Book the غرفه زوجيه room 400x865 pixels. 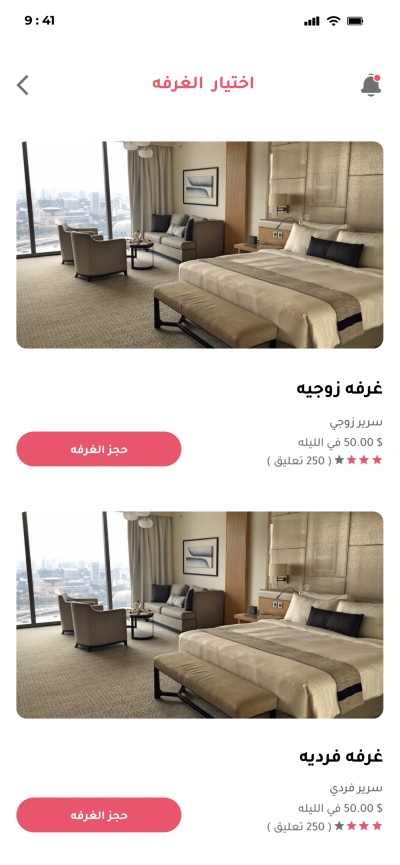pyautogui.click(x=99, y=449)
